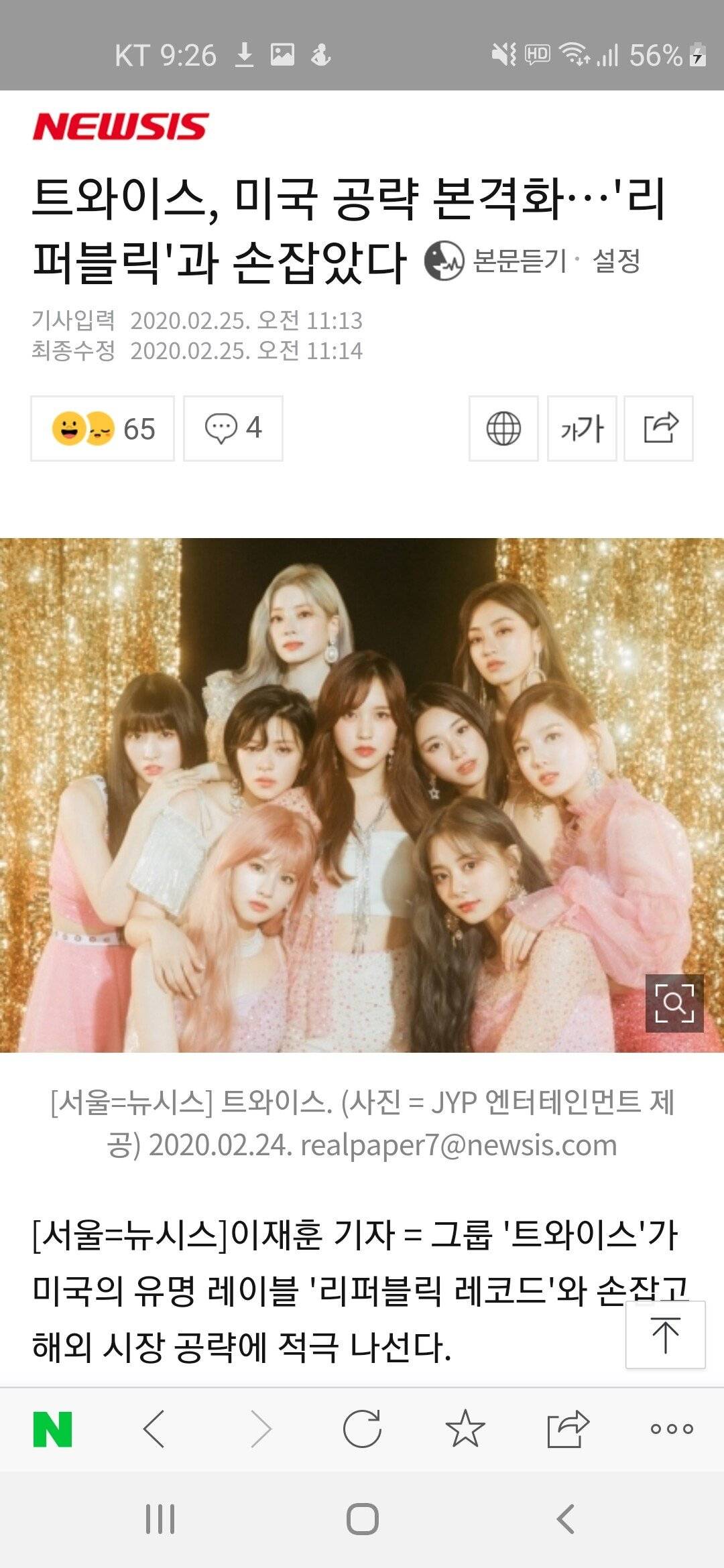Open the emoji reactions button showing 65
724x1568 pixels.
103,428
